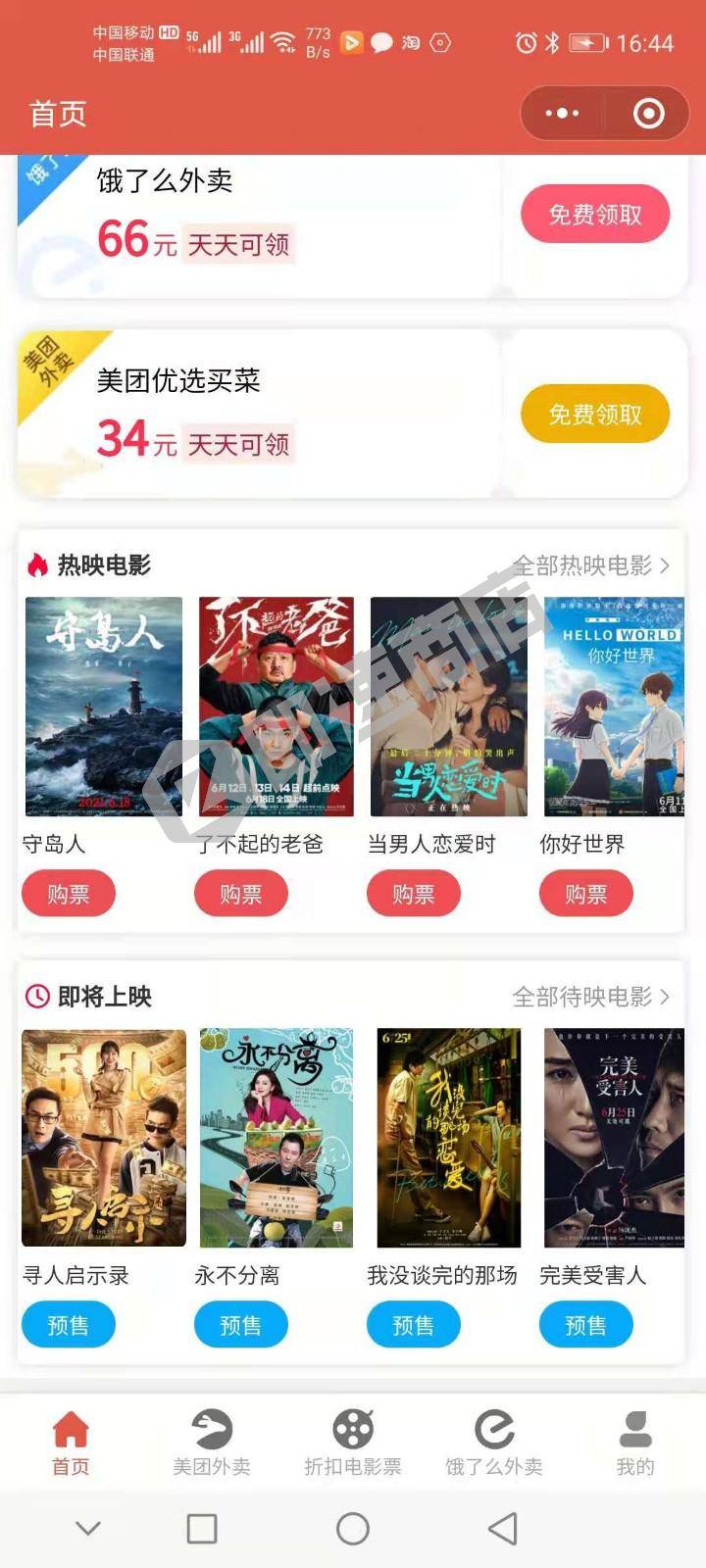
Task: Buy tickets for 当男人恋爱时
Action: pyautogui.click(x=414, y=894)
